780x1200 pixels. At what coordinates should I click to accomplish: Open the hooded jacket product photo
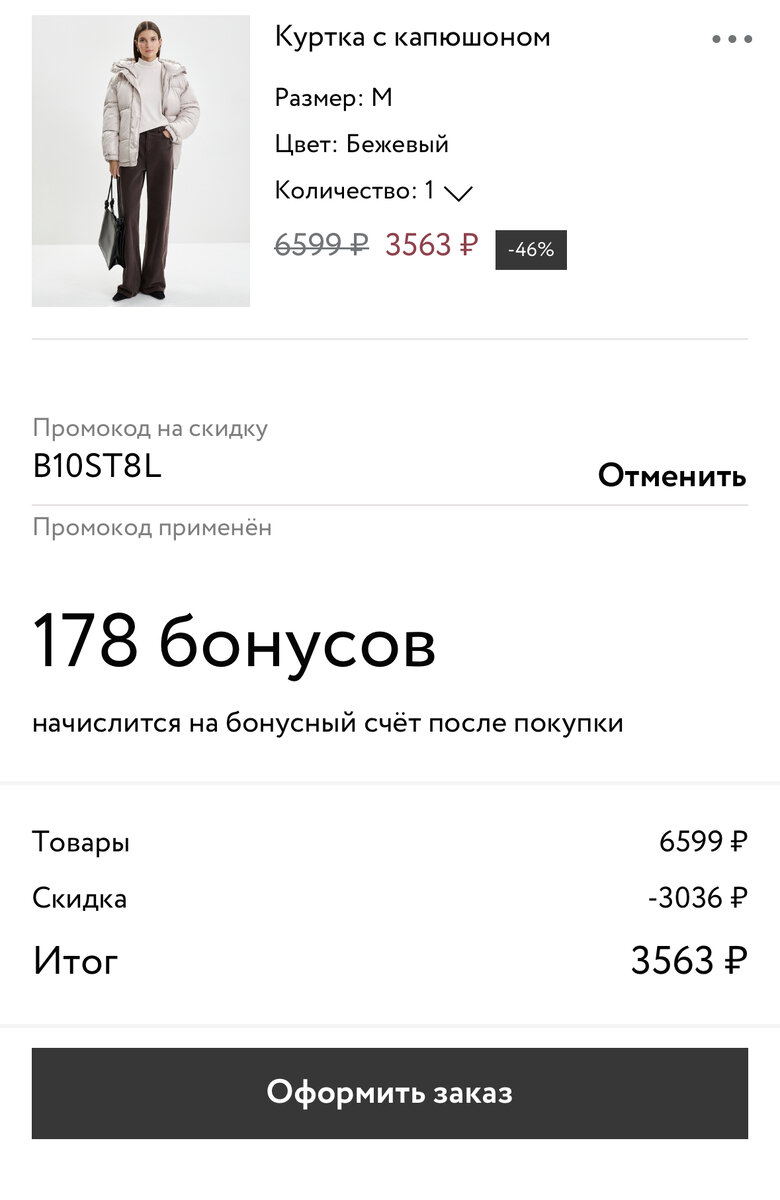click(x=141, y=161)
